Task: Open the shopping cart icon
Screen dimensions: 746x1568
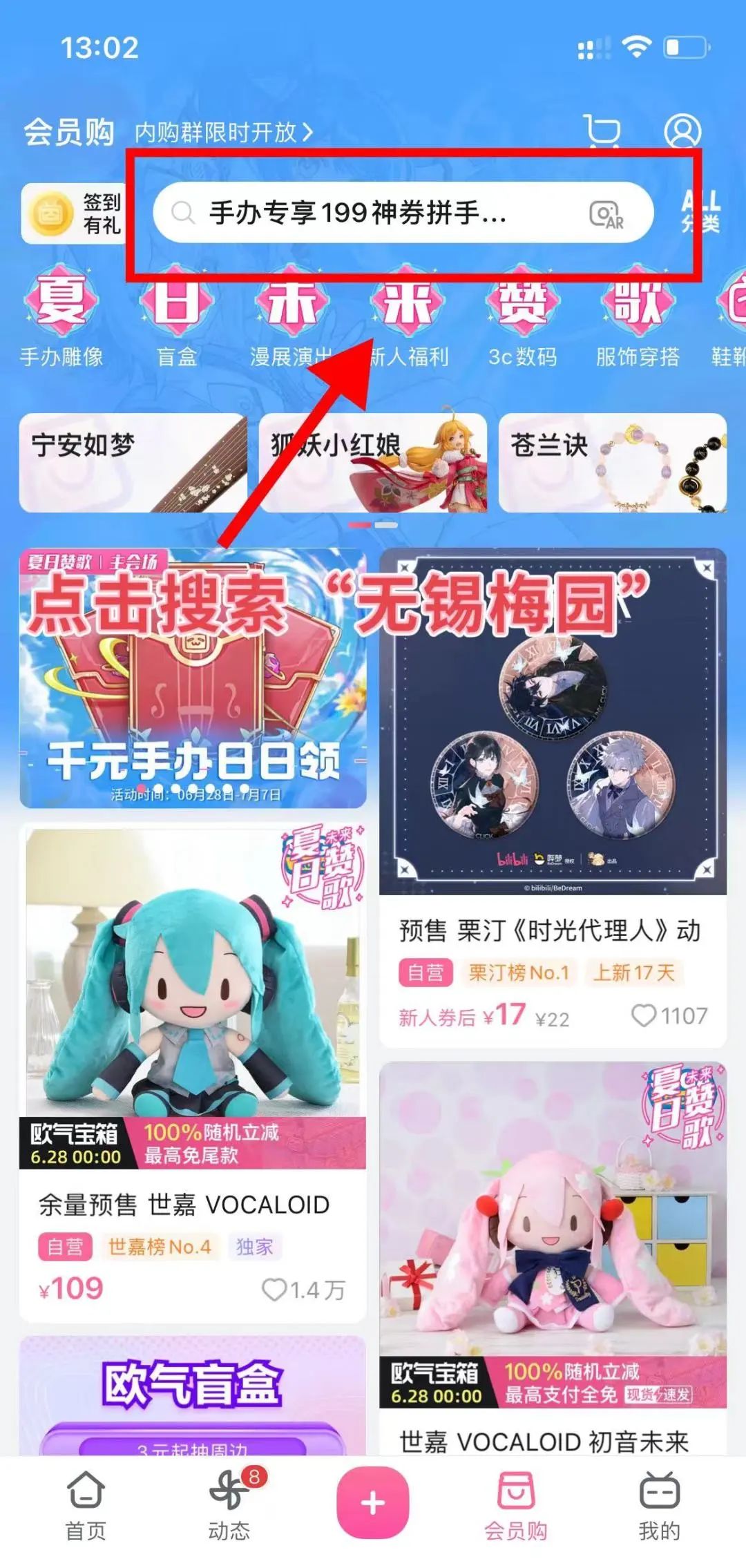Action: point(602,131)
